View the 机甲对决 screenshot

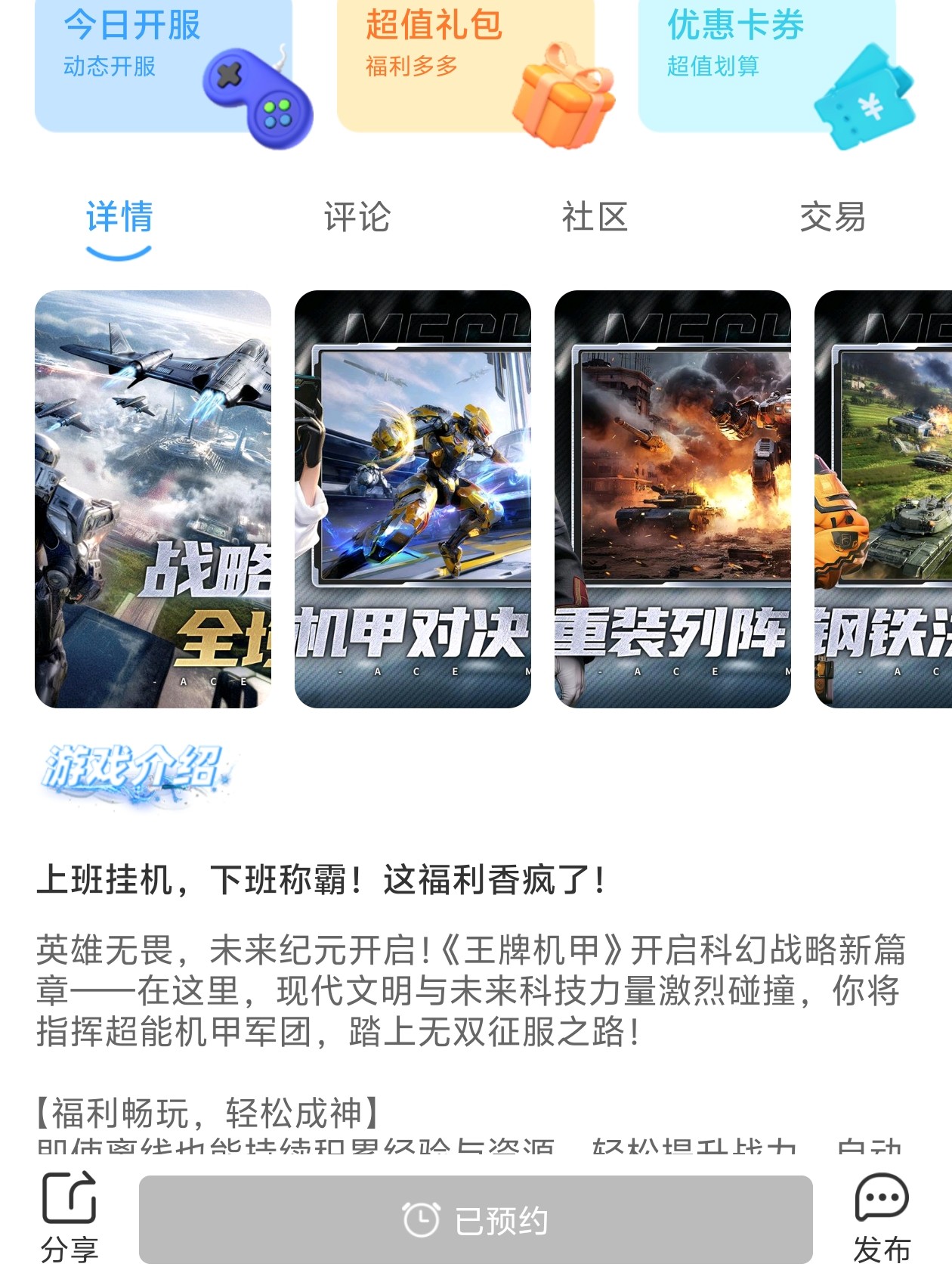413,499
